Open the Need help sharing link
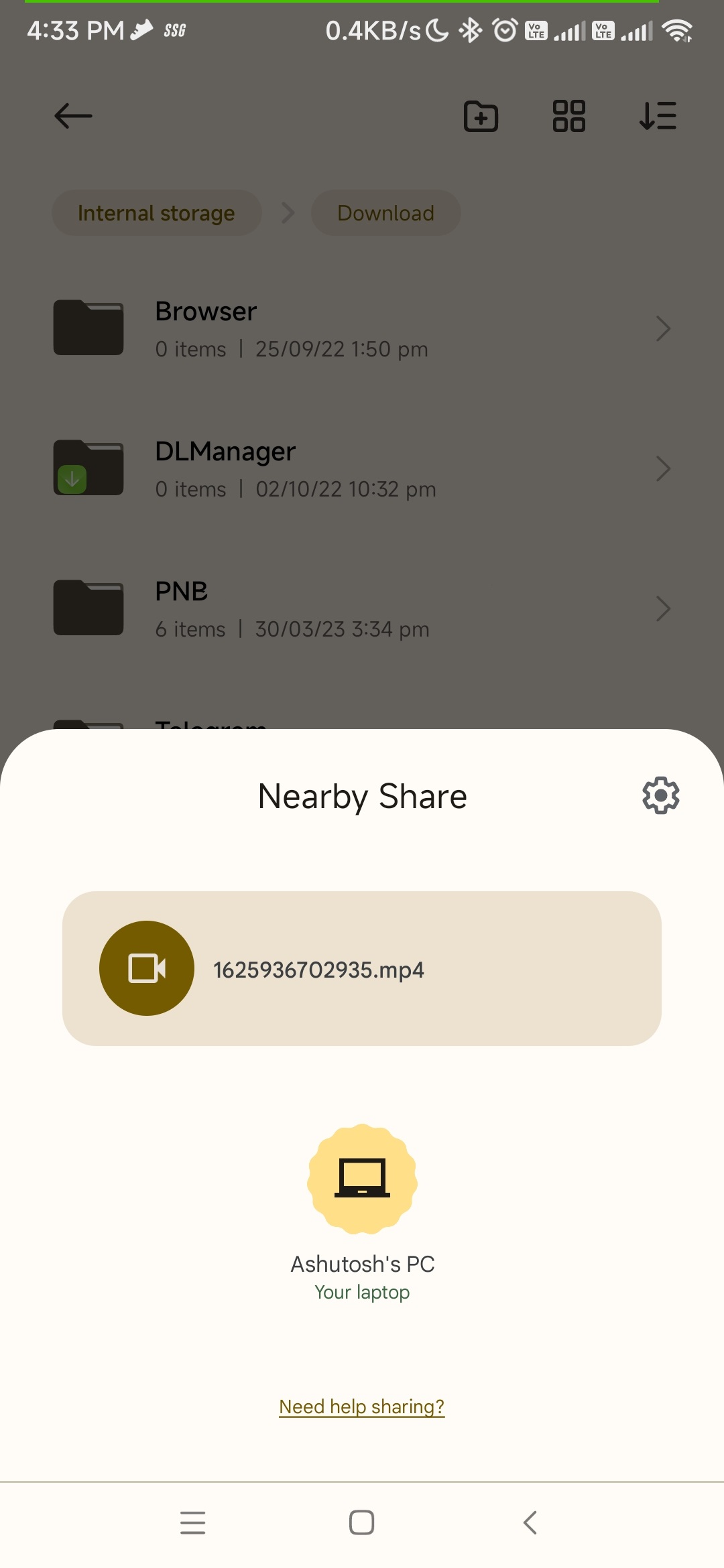Screen dimensions: 724x1568 pos(362,1407)
